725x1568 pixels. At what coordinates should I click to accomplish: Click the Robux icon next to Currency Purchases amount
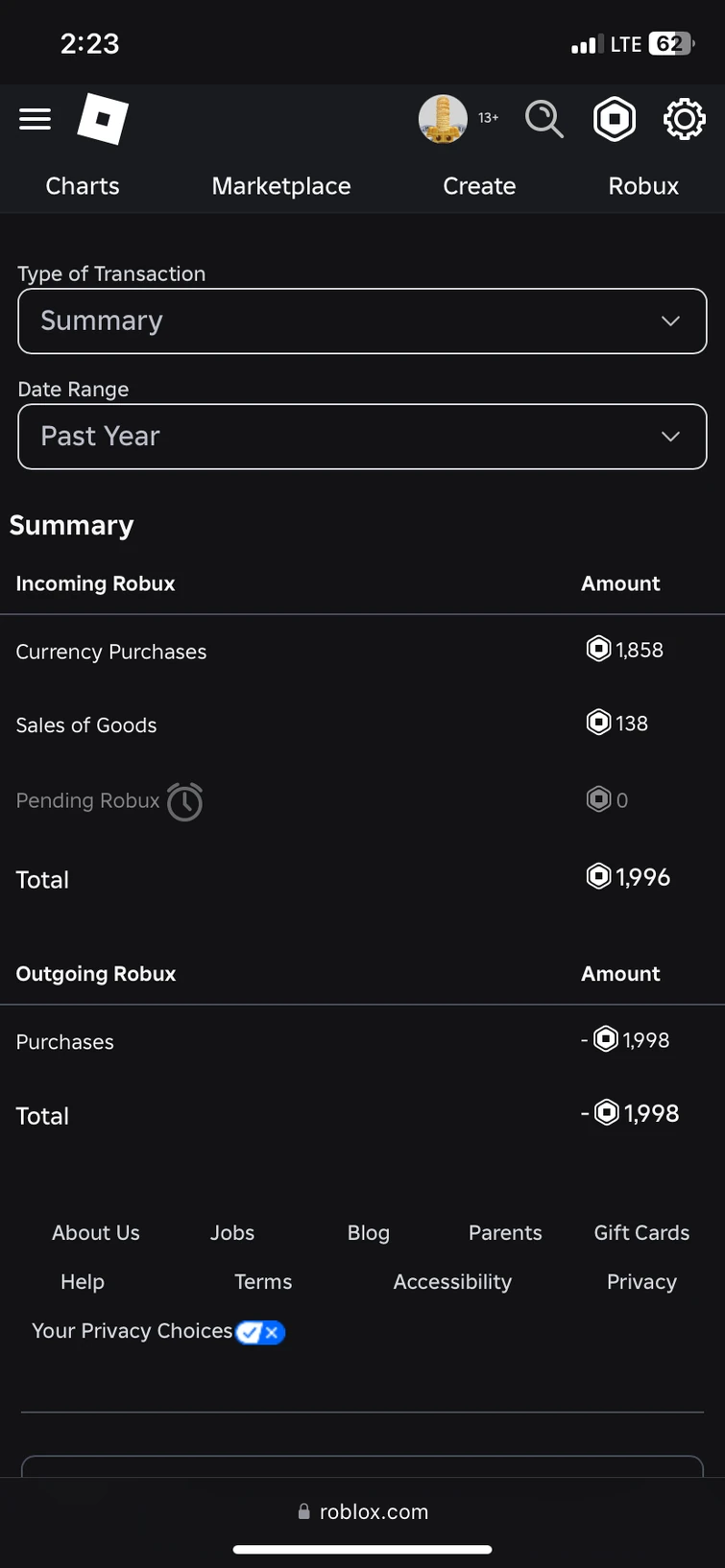pyautogui.click(x=597, y=649)
